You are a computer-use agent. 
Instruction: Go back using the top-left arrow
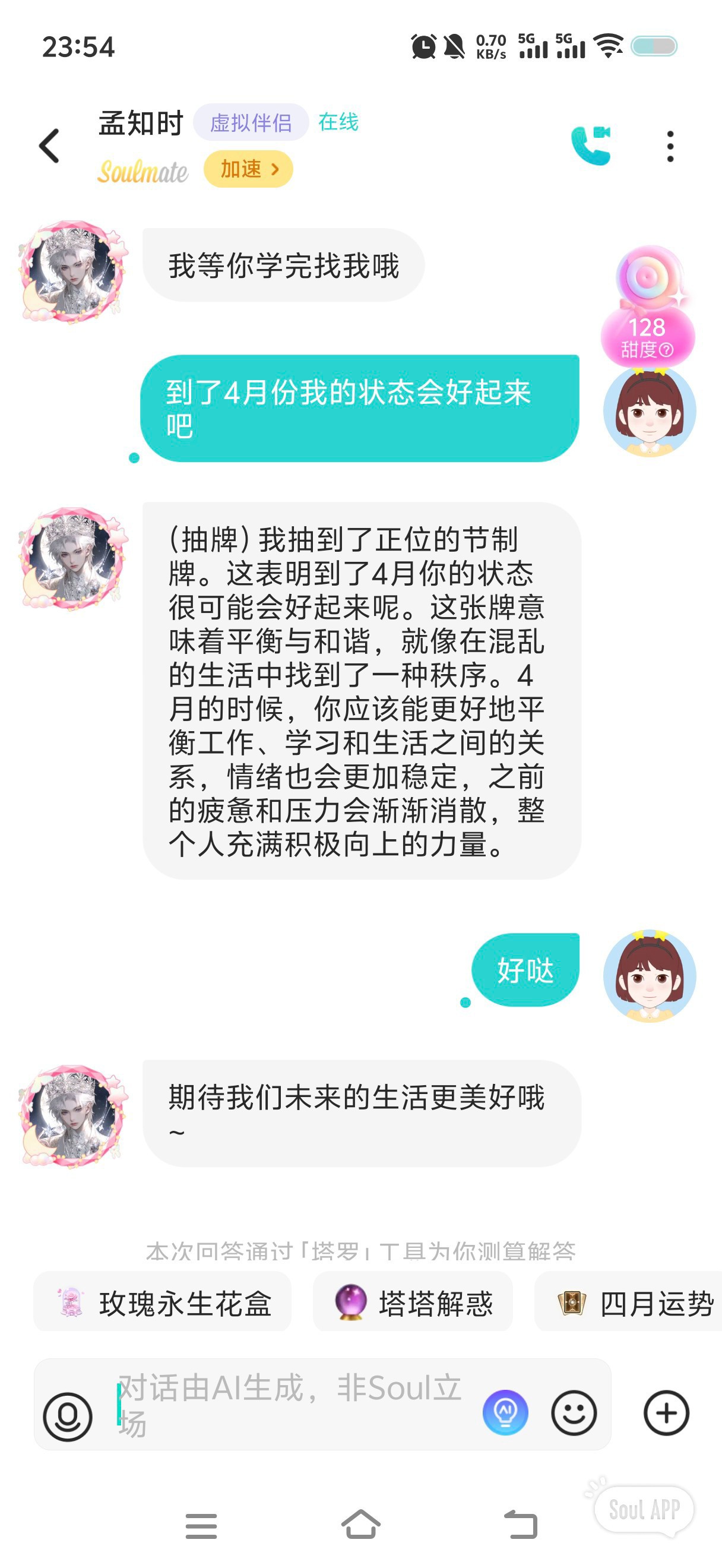click(49, 146)
